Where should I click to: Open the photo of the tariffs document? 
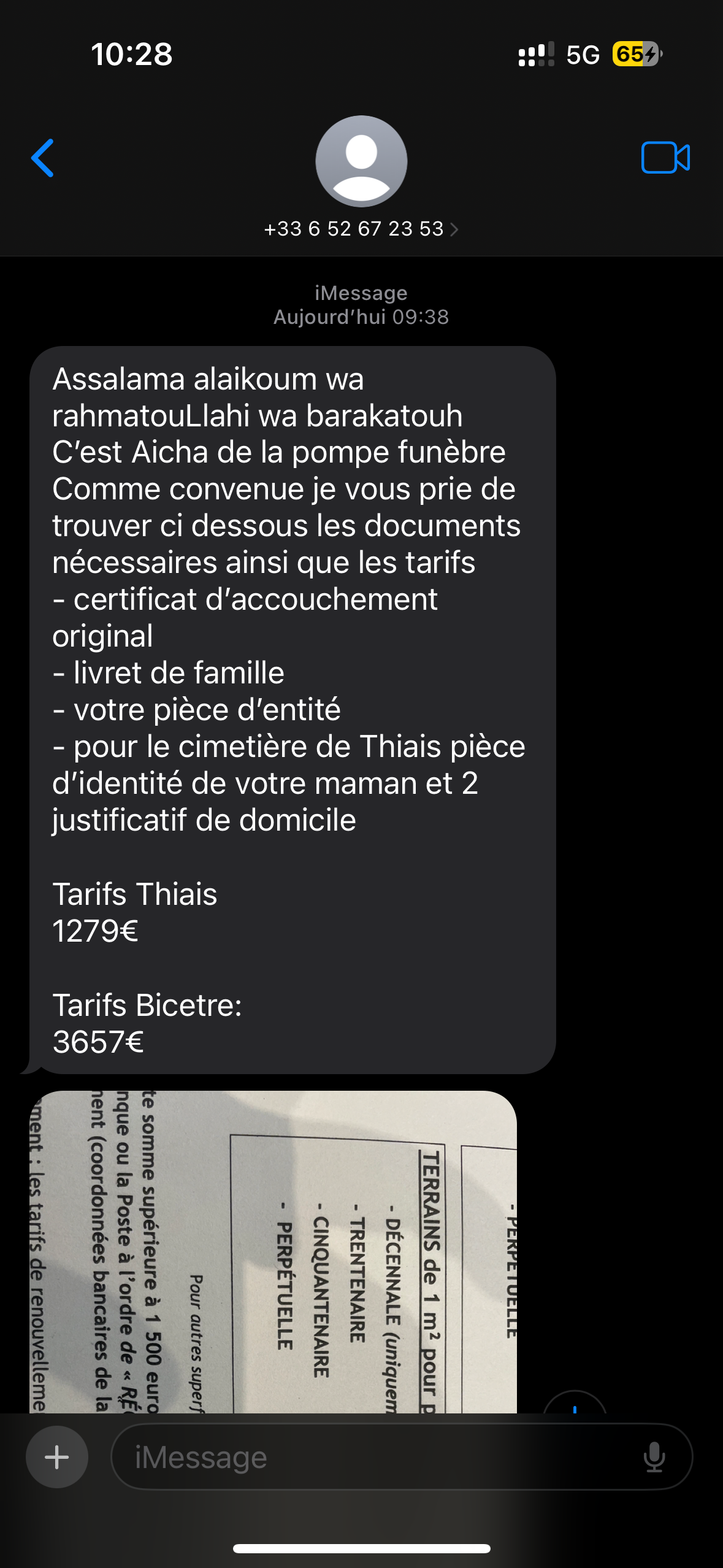tap(273, 1251)
